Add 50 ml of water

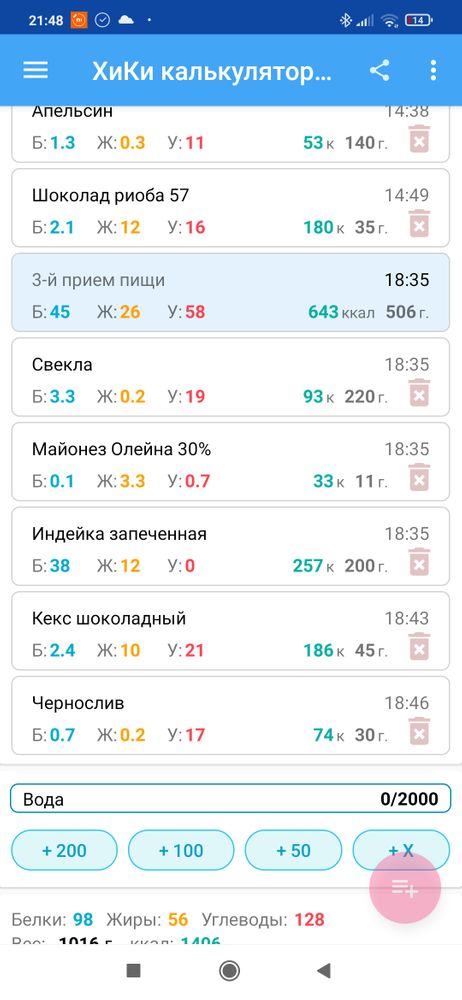[294, 850]
